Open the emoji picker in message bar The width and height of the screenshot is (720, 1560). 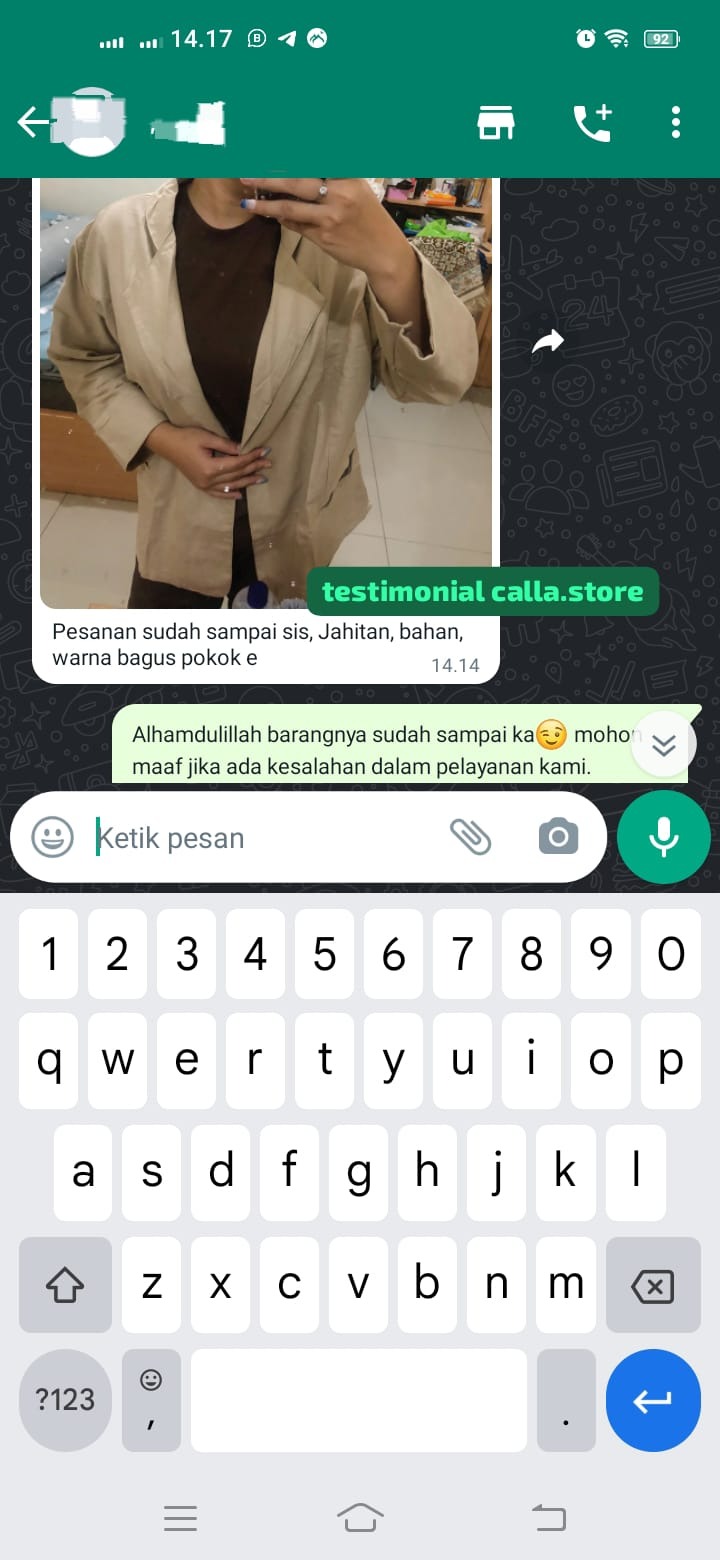coord(52,837)
